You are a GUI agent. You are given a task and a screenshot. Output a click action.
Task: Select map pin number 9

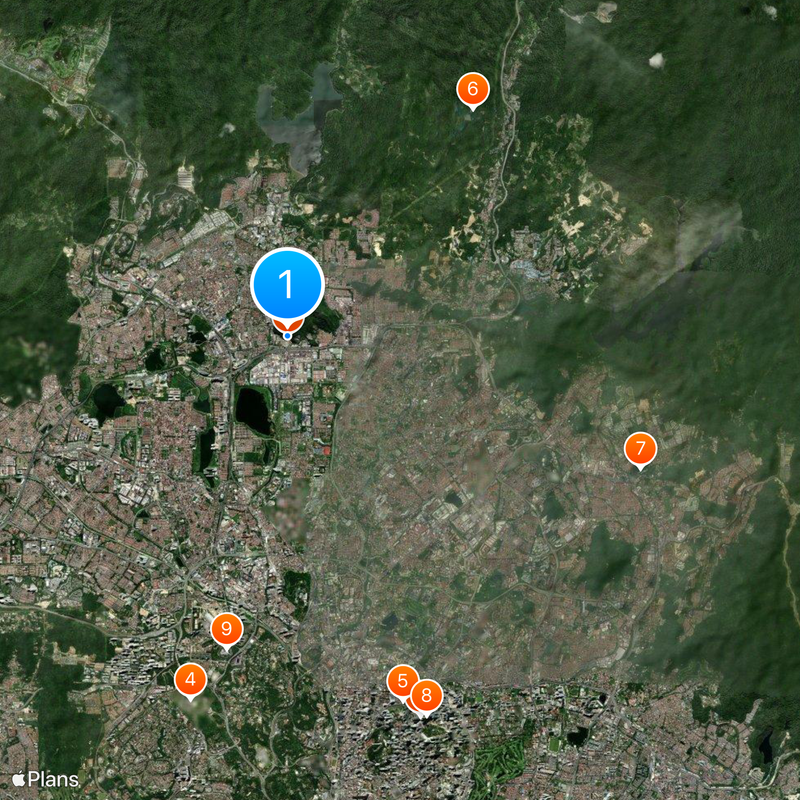click(226, 629)
